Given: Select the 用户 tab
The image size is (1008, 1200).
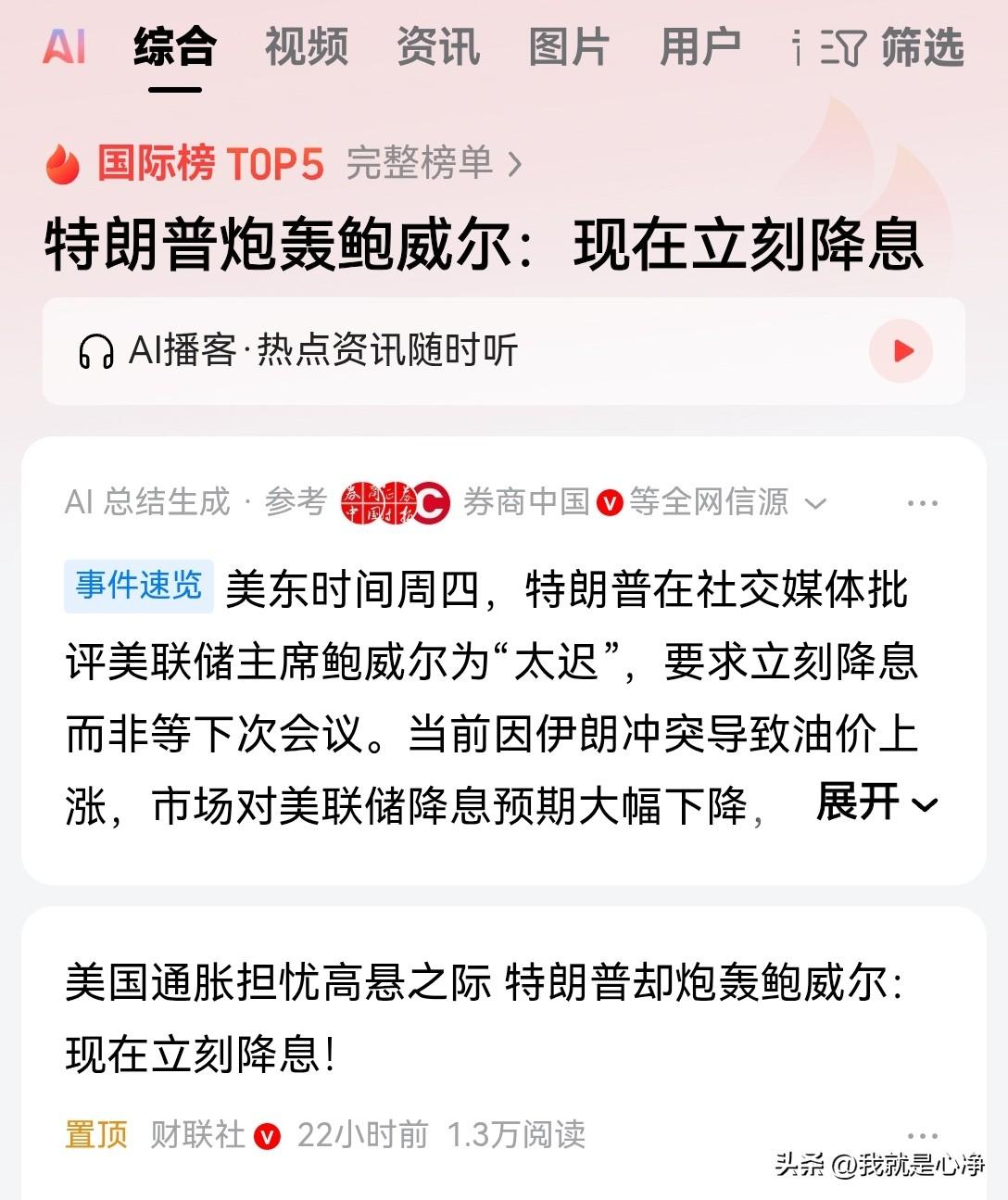Looking at the screenshot, I should click(701, 48).
